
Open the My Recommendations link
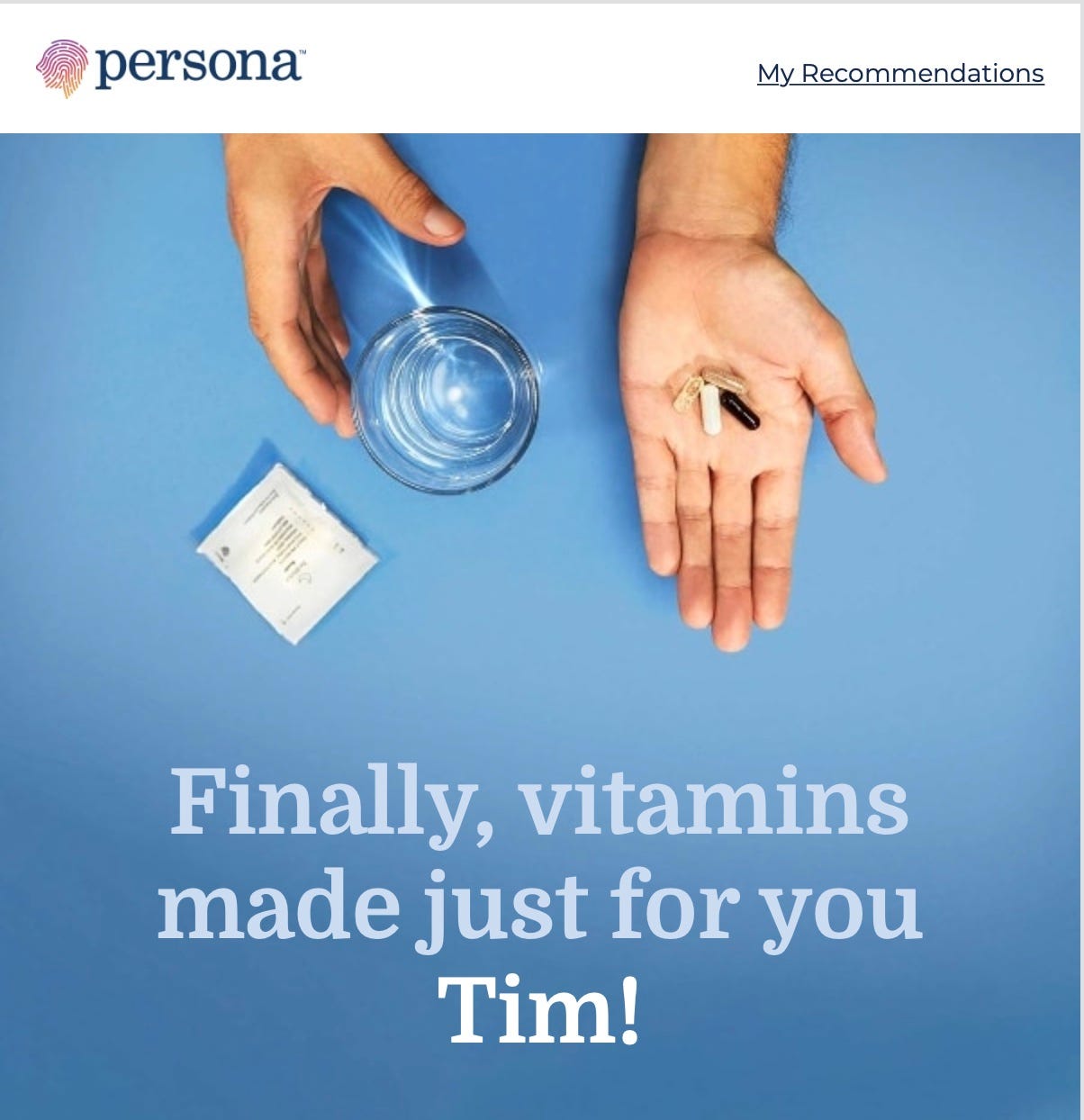click(899, 73)
